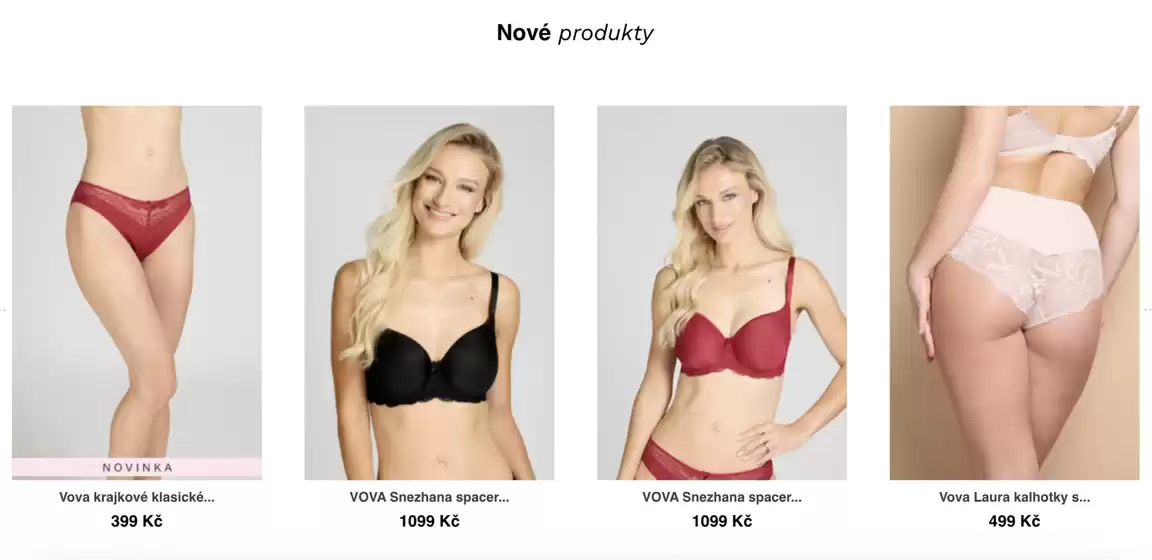Open the Vova krajkové klasické product card
1152x560 pixels.
tap(137, 292)
